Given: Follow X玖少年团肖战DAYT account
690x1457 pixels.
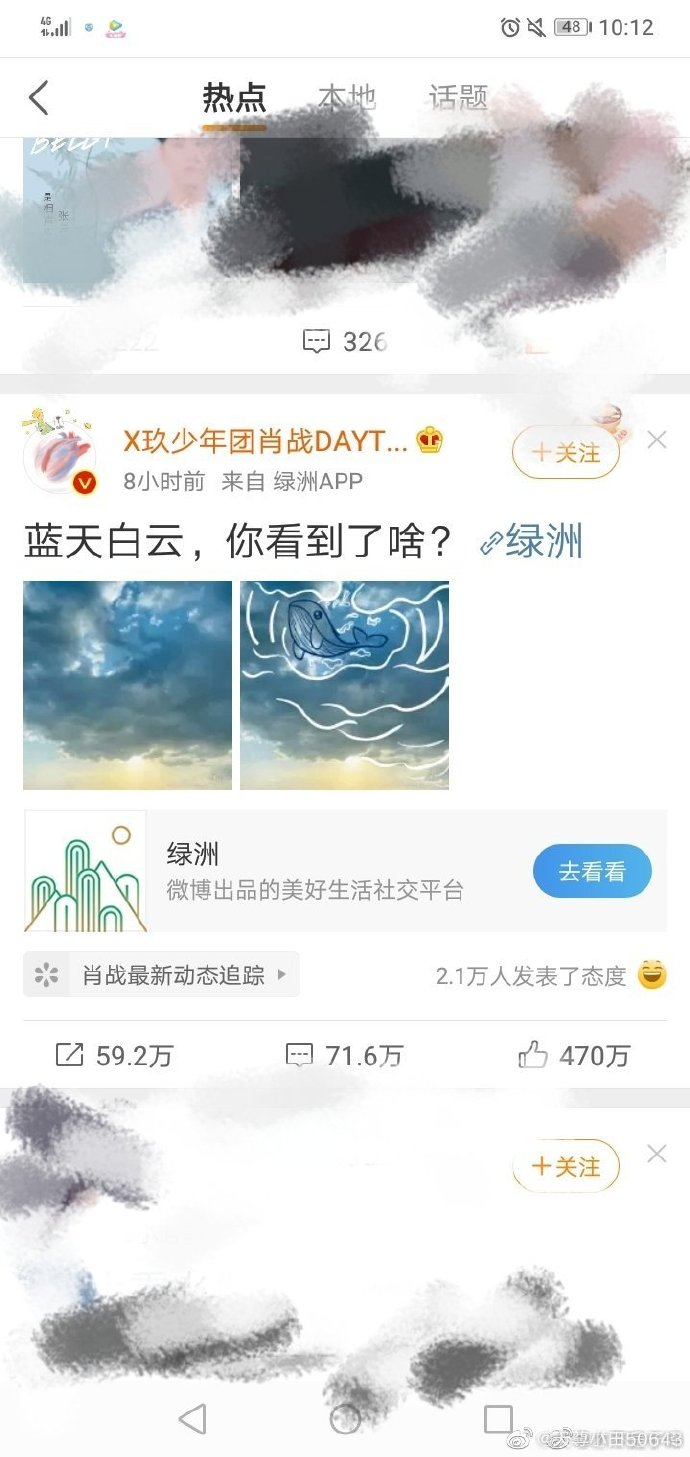Looking at the screenshot, I should (566, 453).
